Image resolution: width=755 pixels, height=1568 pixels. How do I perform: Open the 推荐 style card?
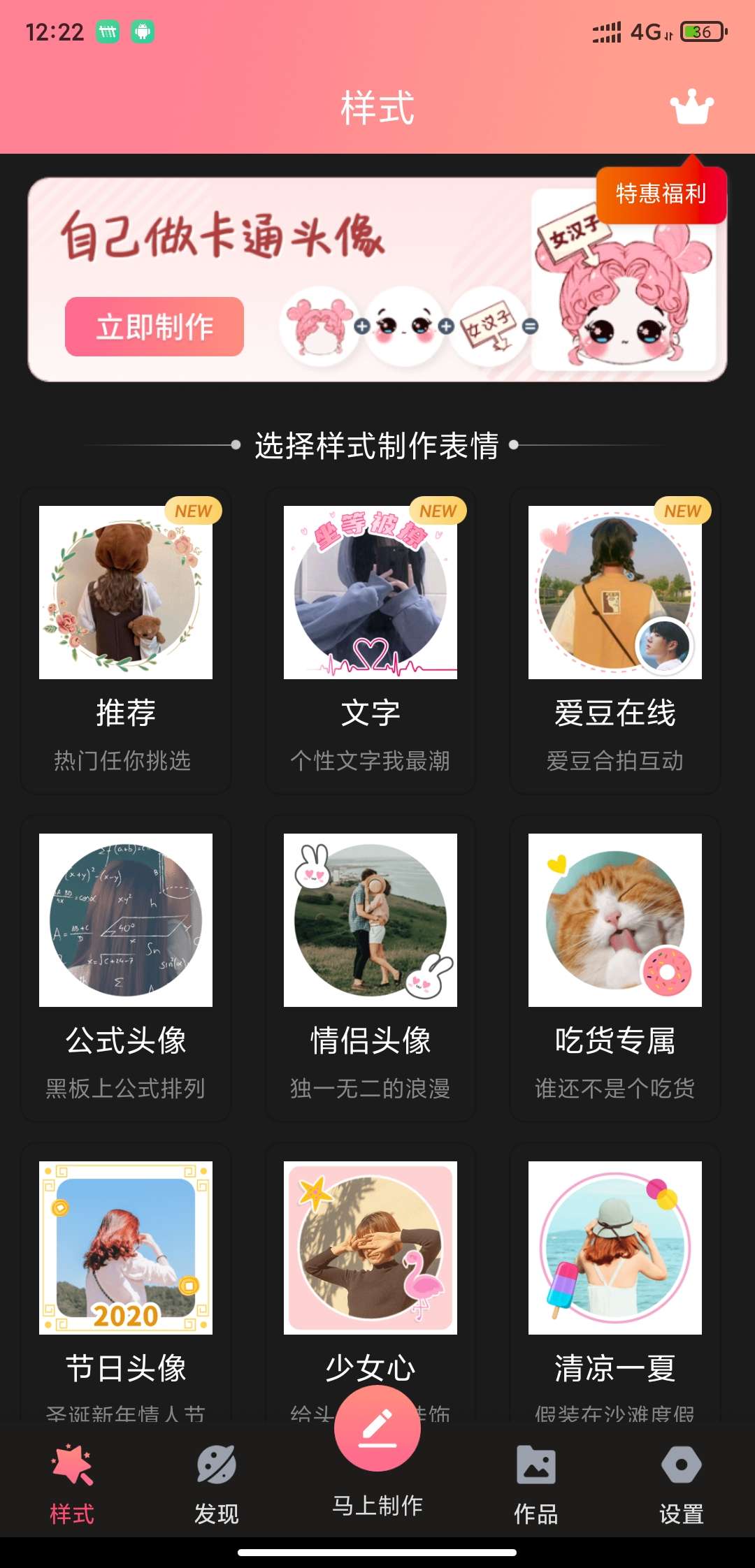click(x=126, y=641)
